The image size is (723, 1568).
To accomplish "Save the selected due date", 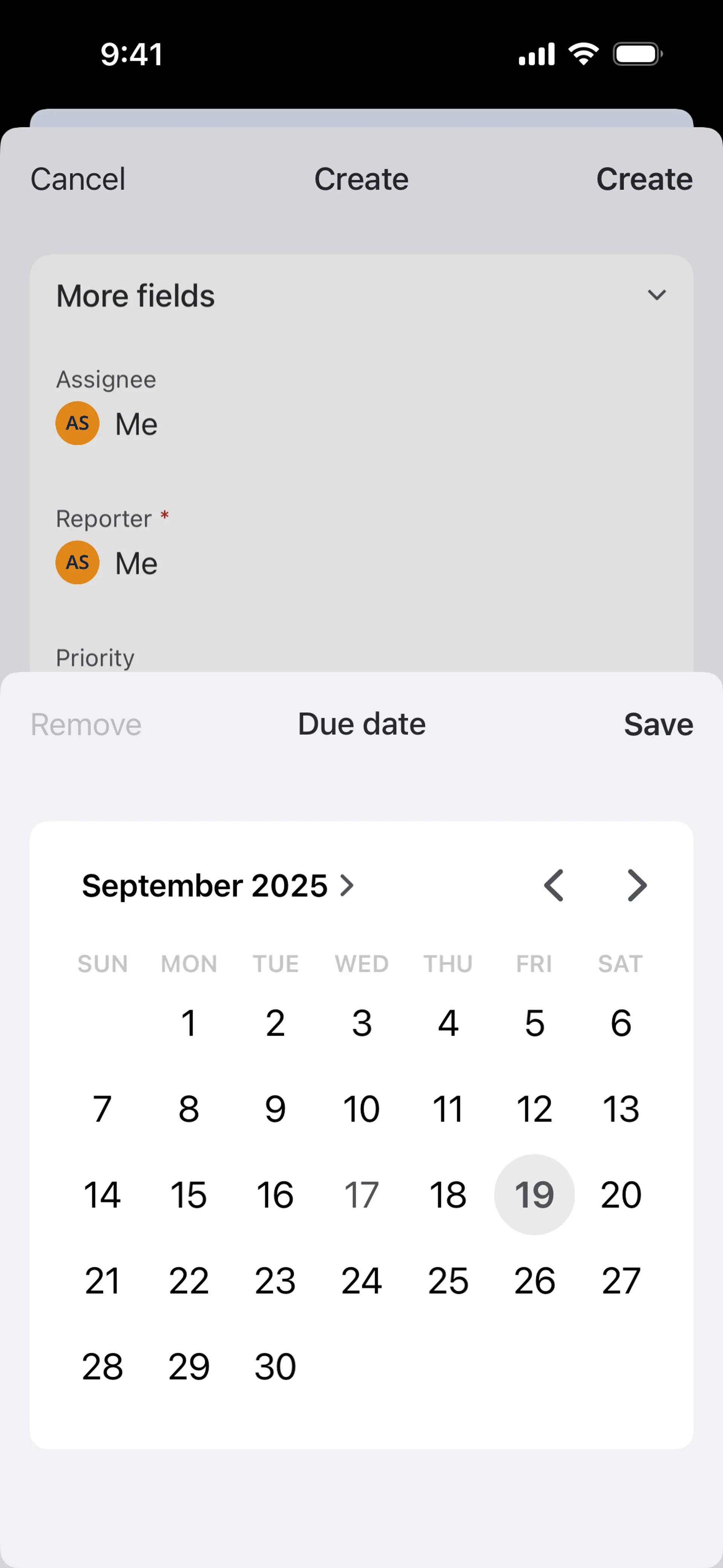I will (x=658, y=724).
